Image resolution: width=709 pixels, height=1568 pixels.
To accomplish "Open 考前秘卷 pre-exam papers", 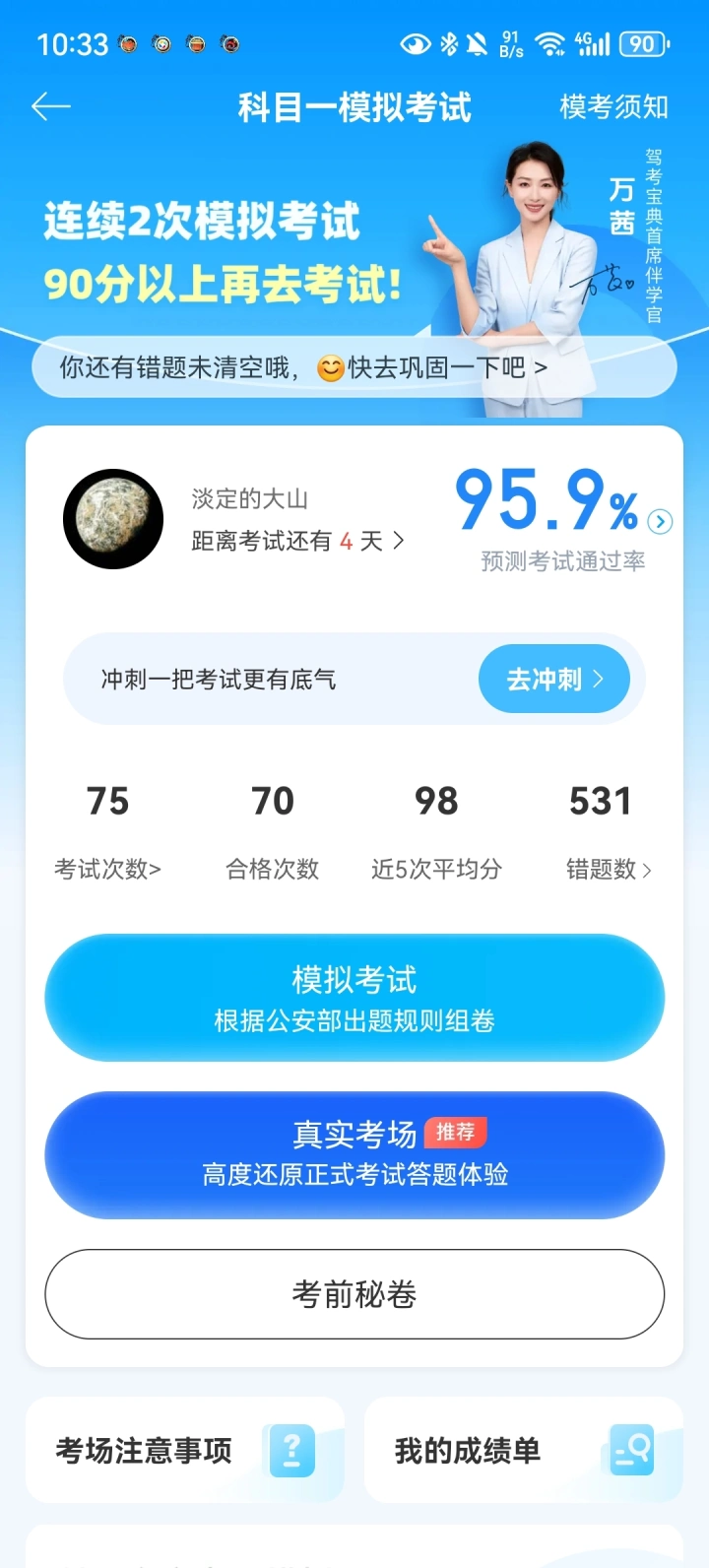I will point(354,1294).
